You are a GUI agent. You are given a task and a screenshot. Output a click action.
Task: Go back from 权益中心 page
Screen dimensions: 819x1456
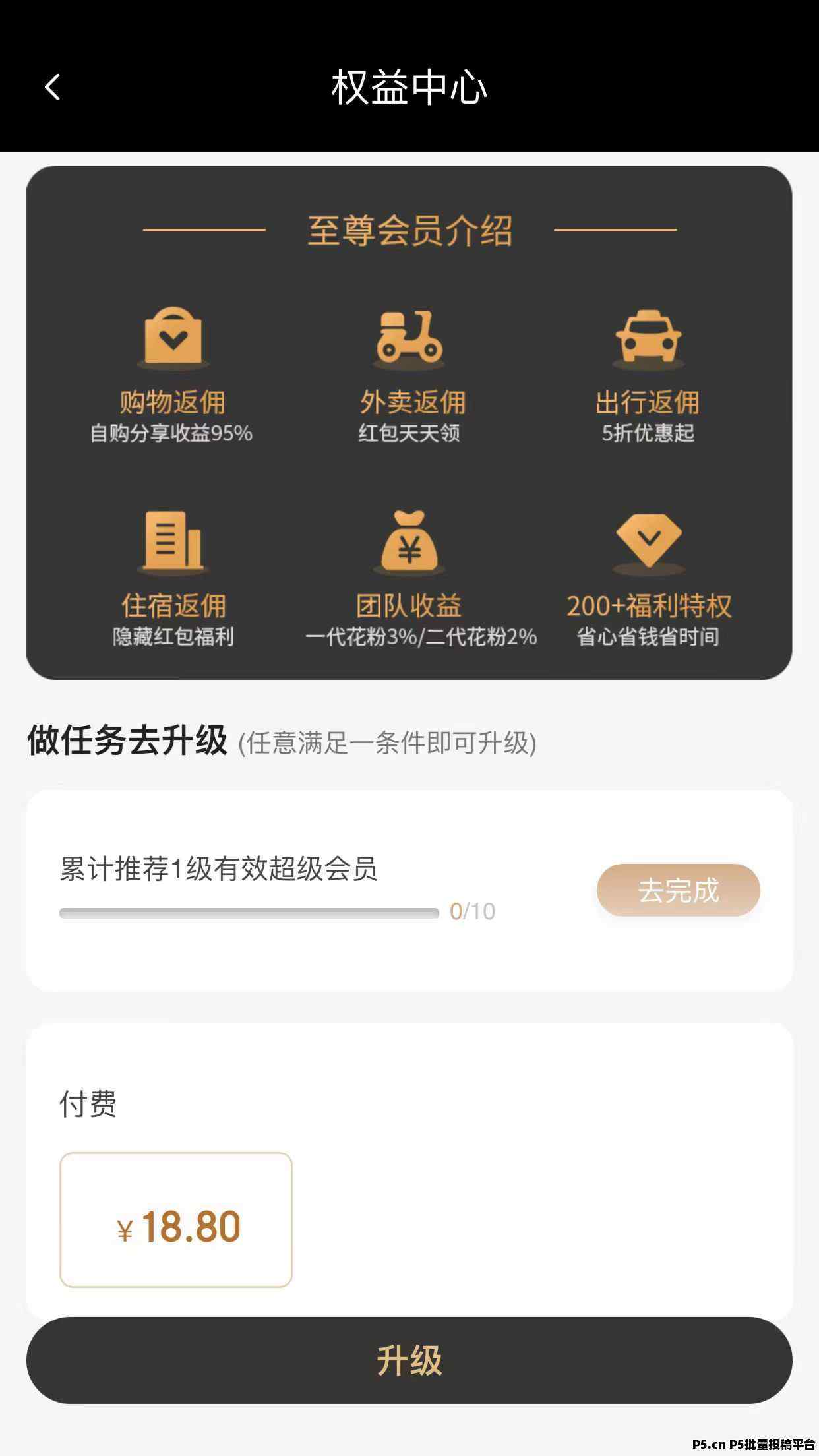[x=53, y=87]
